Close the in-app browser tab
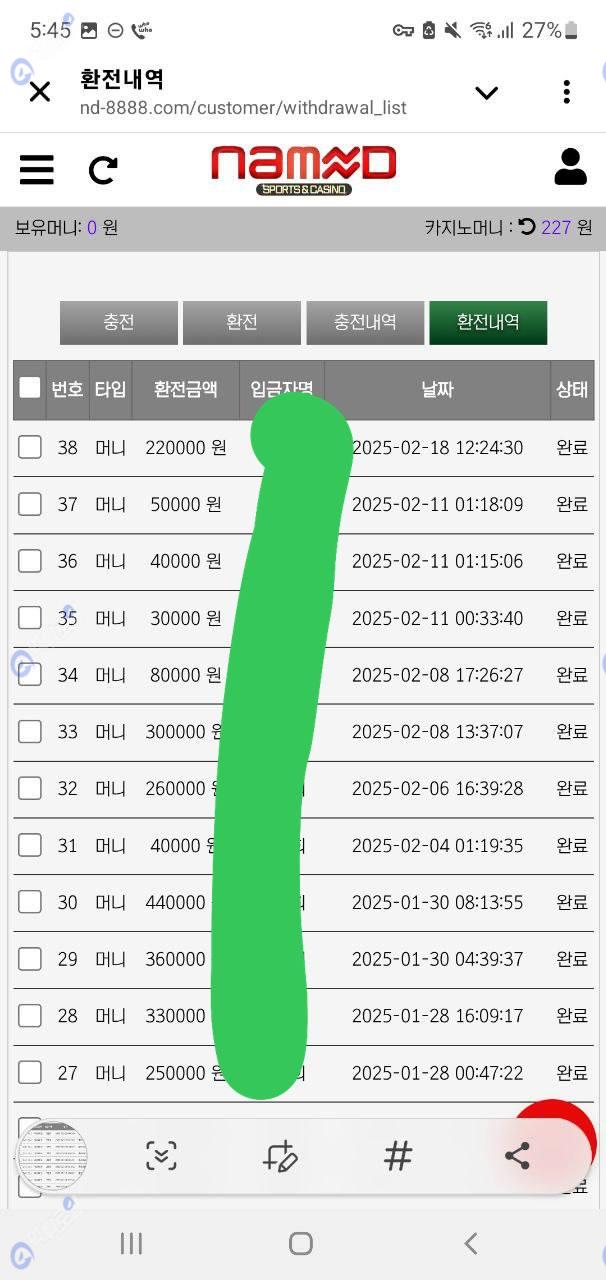This screenshot has height=1280, width=606. [39, 93]
